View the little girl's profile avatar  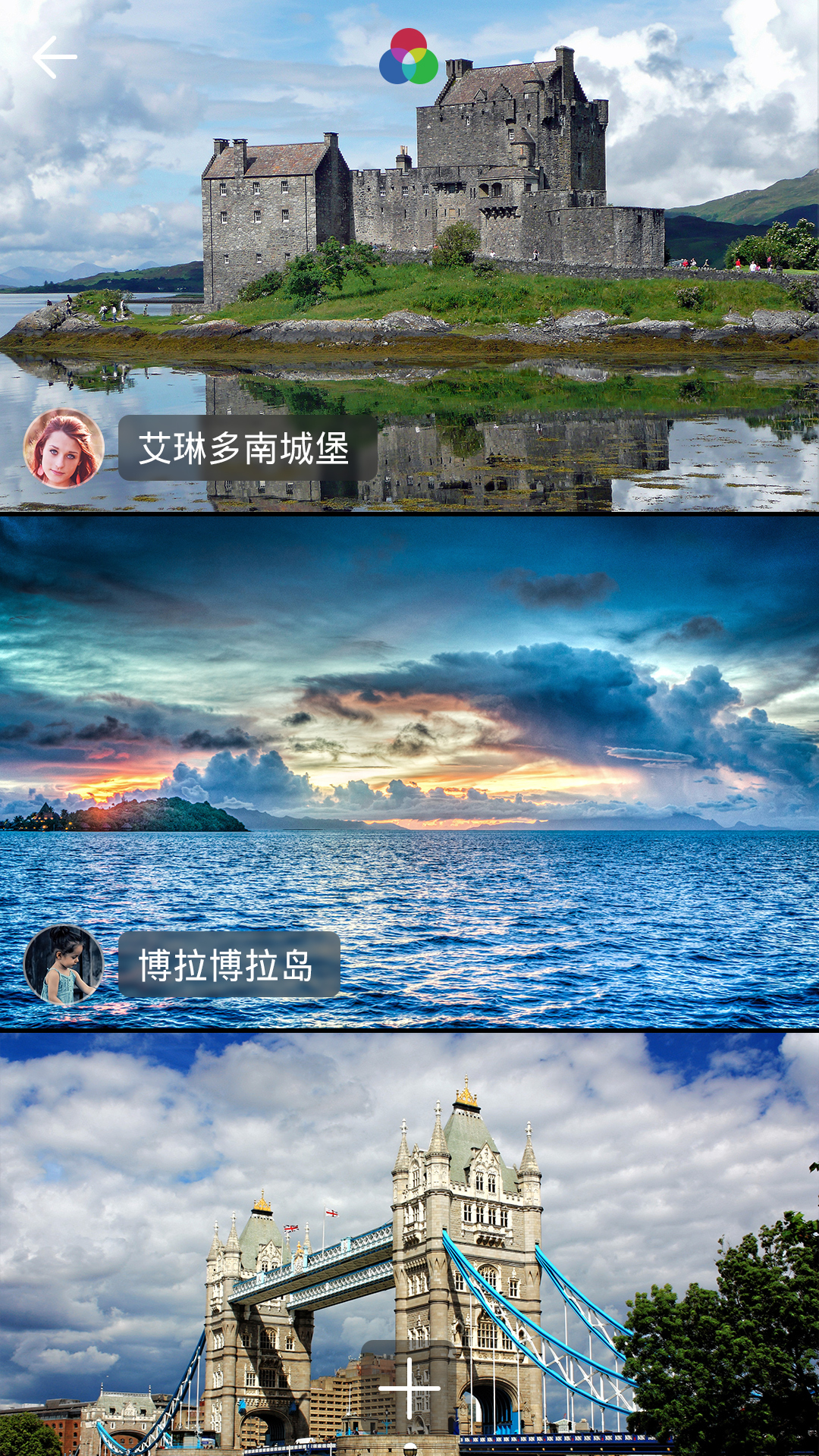[64, 965]
